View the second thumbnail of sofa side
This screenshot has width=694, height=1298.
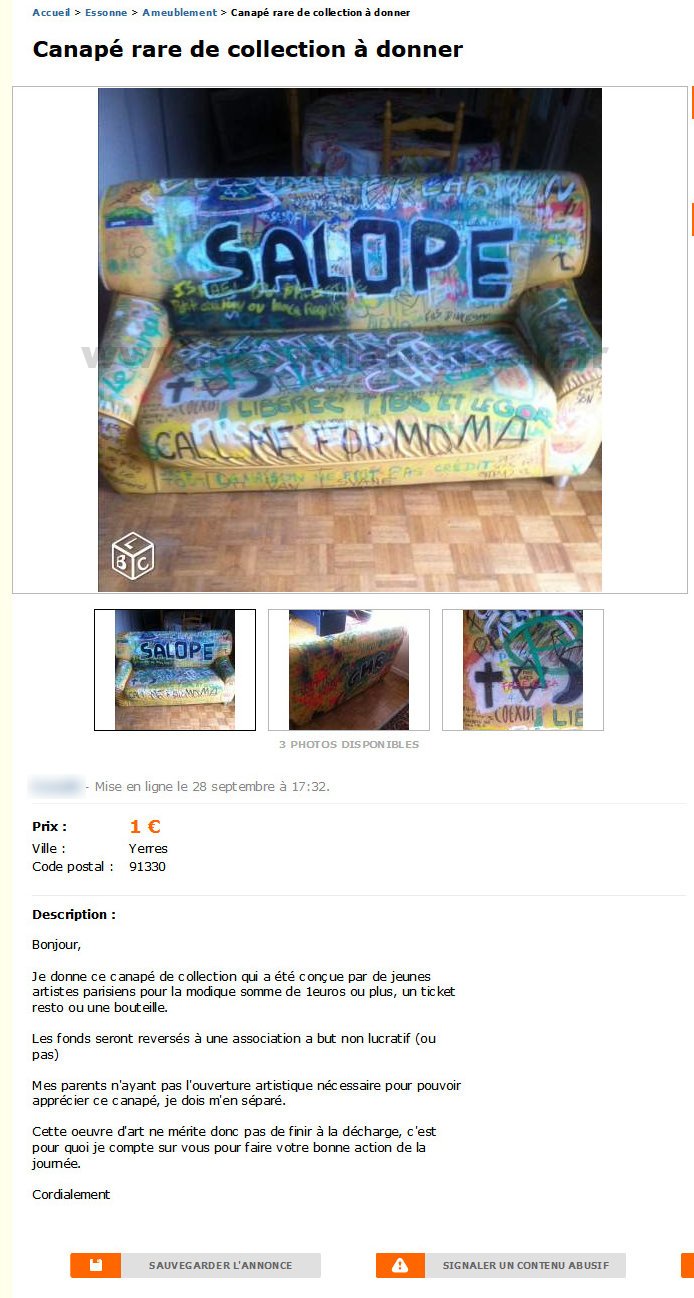coord(349,669)
